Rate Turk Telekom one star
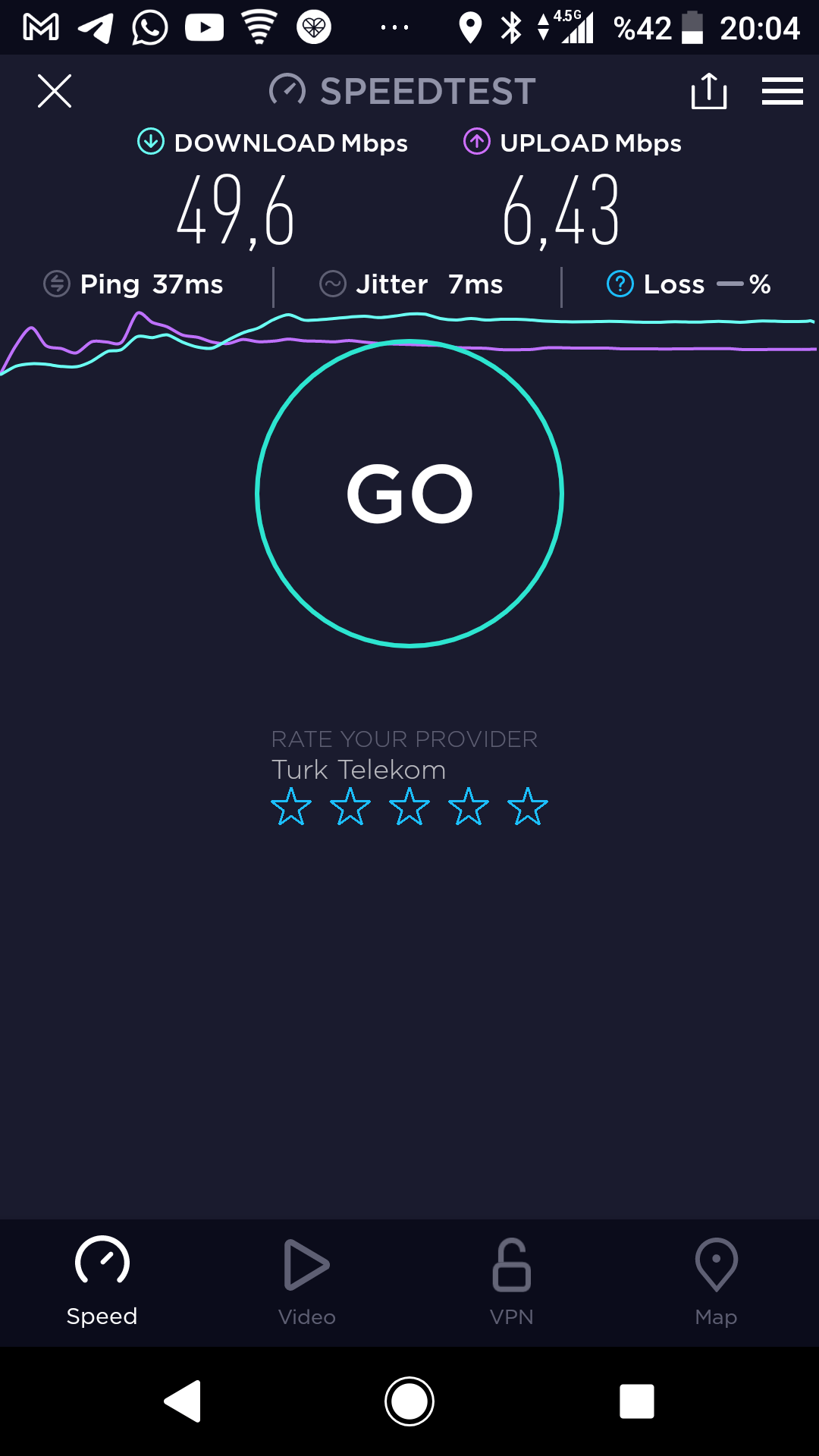The image size is (819, 1456). (x=291, y=806)
